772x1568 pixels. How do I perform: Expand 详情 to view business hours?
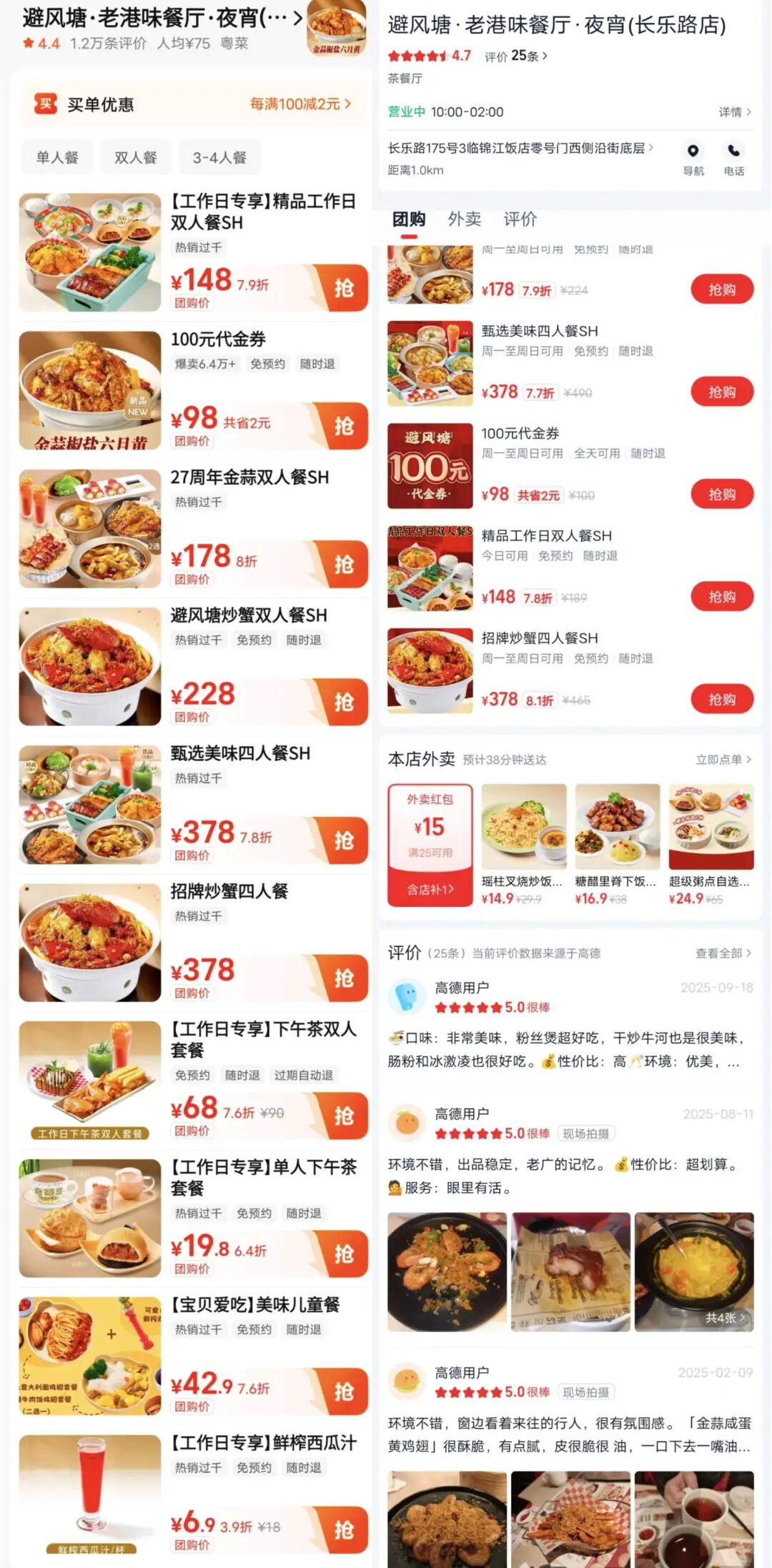pos(731,112)
